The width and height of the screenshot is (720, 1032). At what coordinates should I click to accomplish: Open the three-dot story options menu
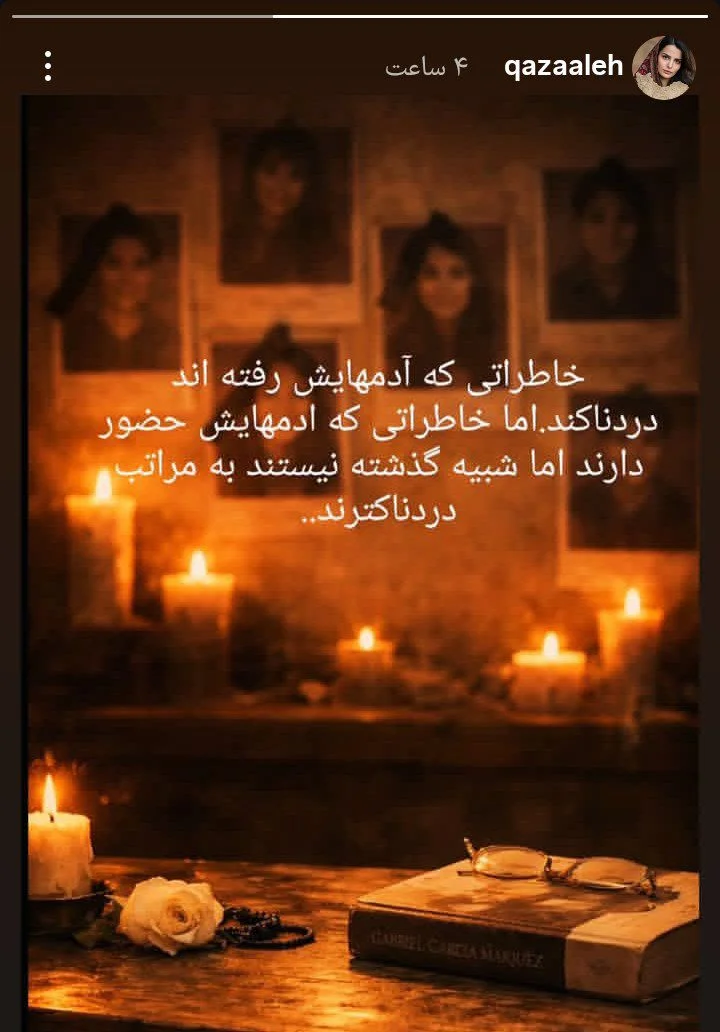47,66
